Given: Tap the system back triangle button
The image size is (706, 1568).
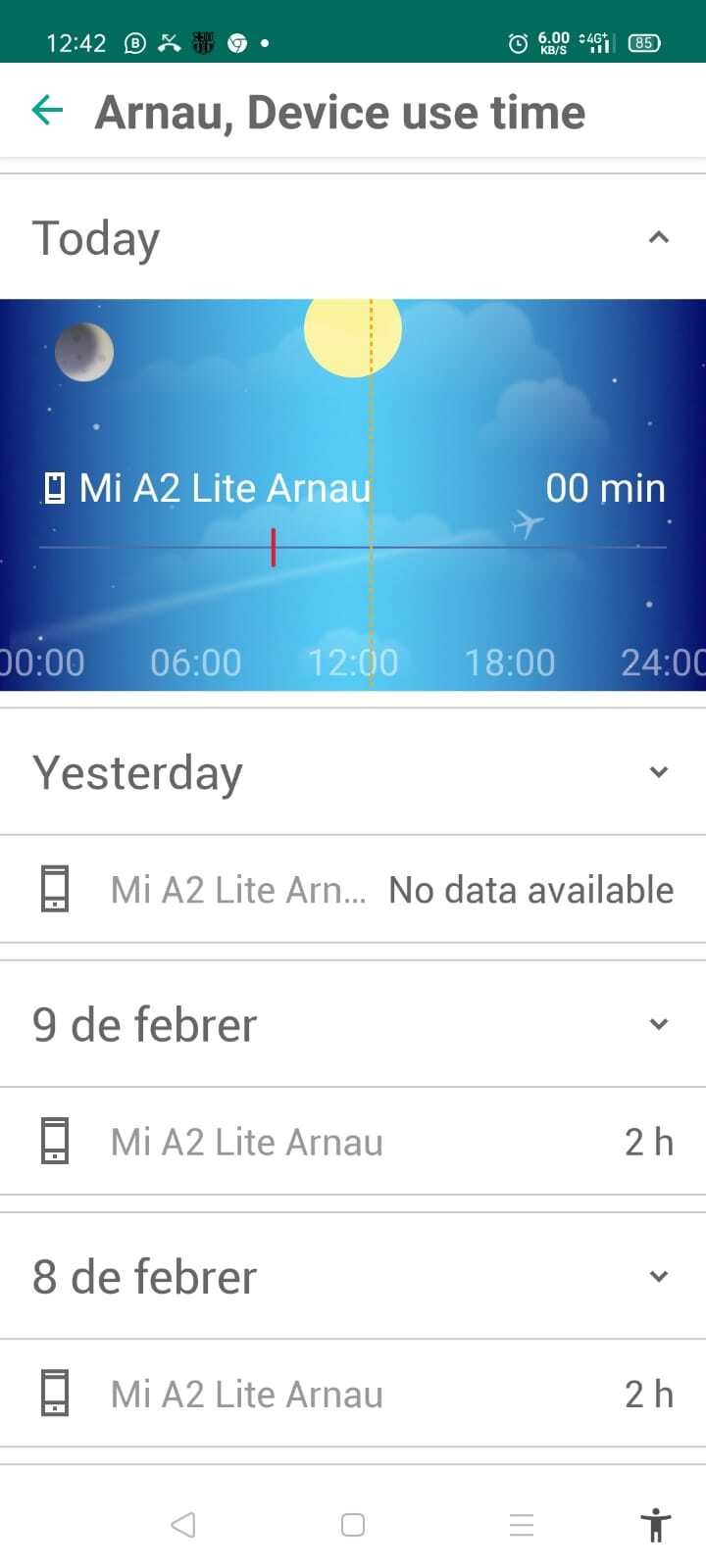Looking at the screenshot, I should (x=183, y=1525).
